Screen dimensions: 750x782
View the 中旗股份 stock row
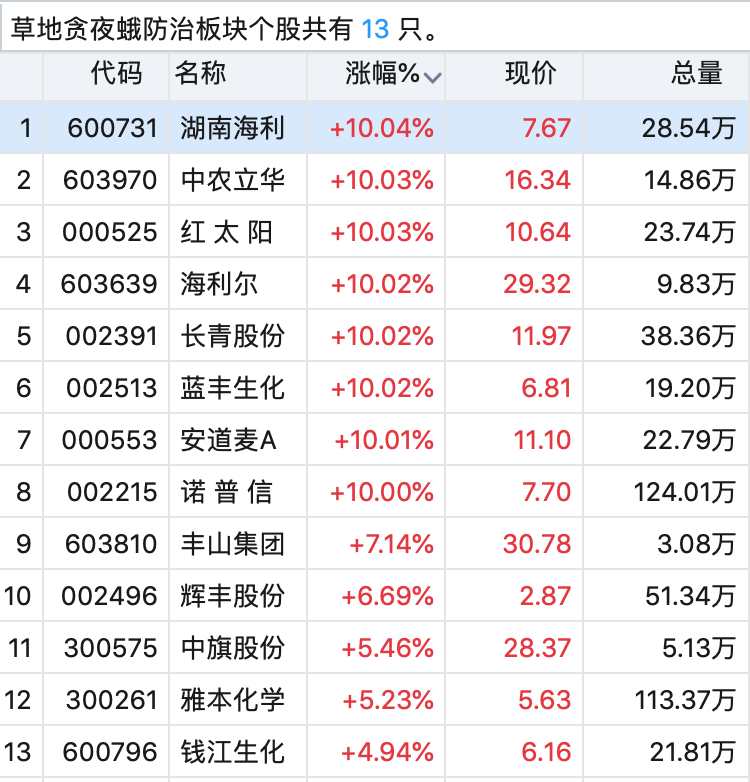click(233, 648)
